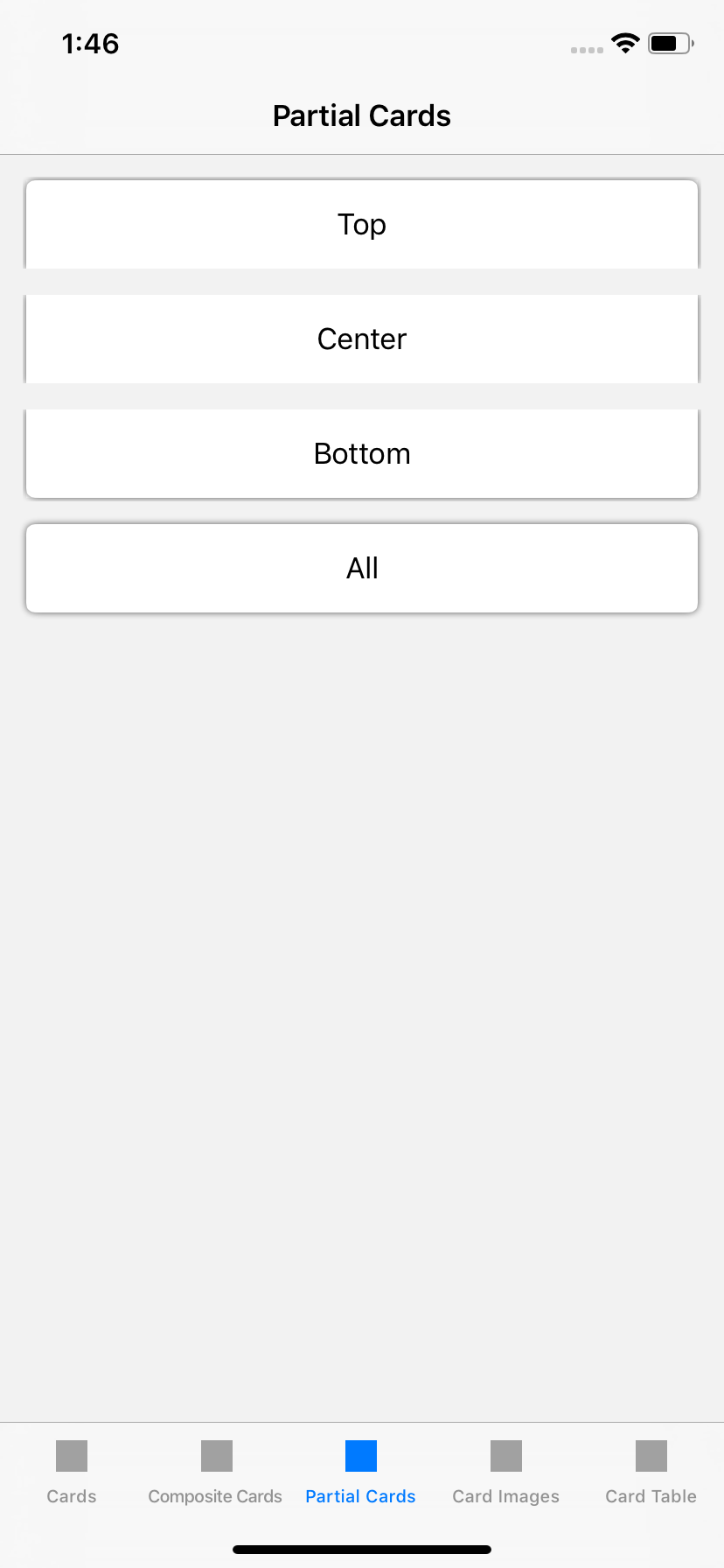724x1568 pixels.
Task: Tap the Bottom card
Action: click(362, 454)
